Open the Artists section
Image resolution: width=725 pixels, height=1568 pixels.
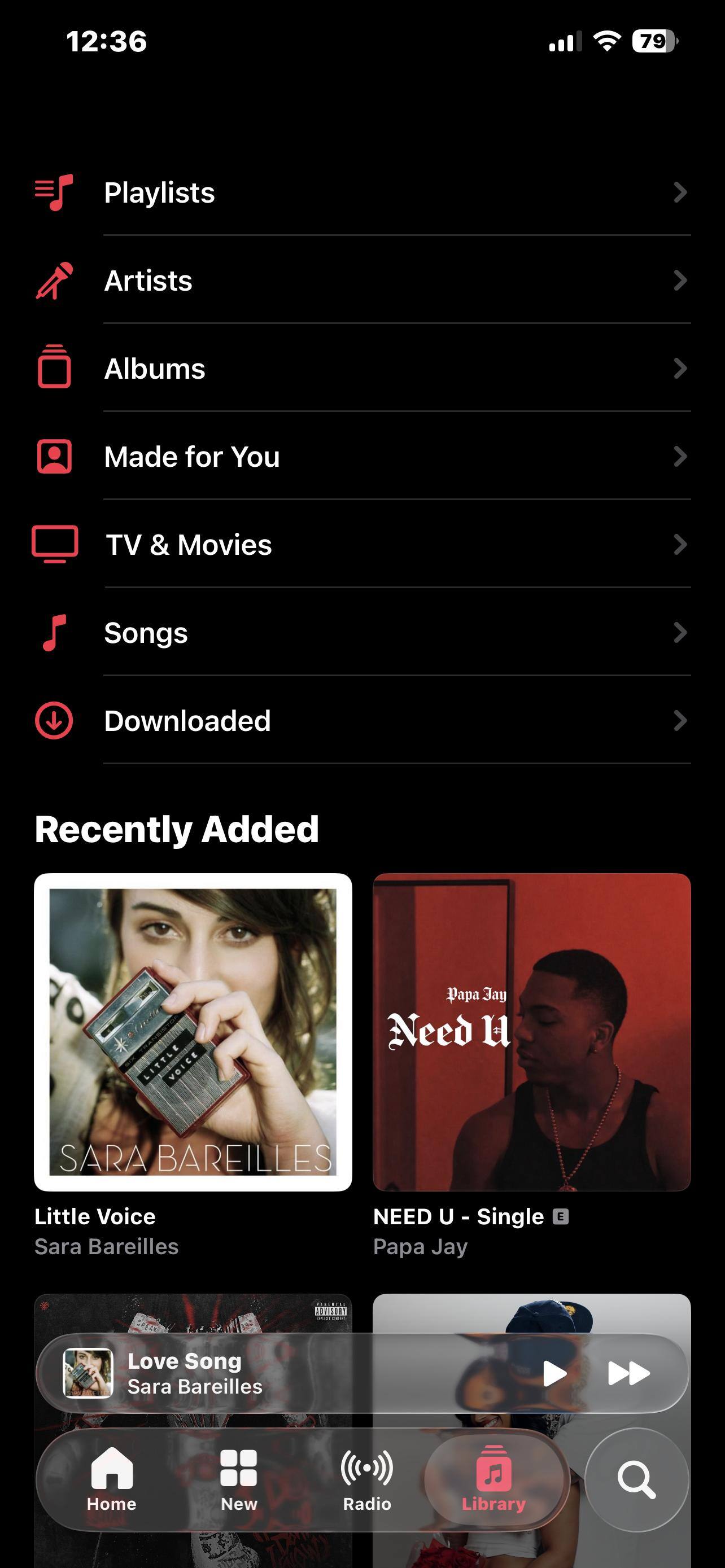(361, 281)
